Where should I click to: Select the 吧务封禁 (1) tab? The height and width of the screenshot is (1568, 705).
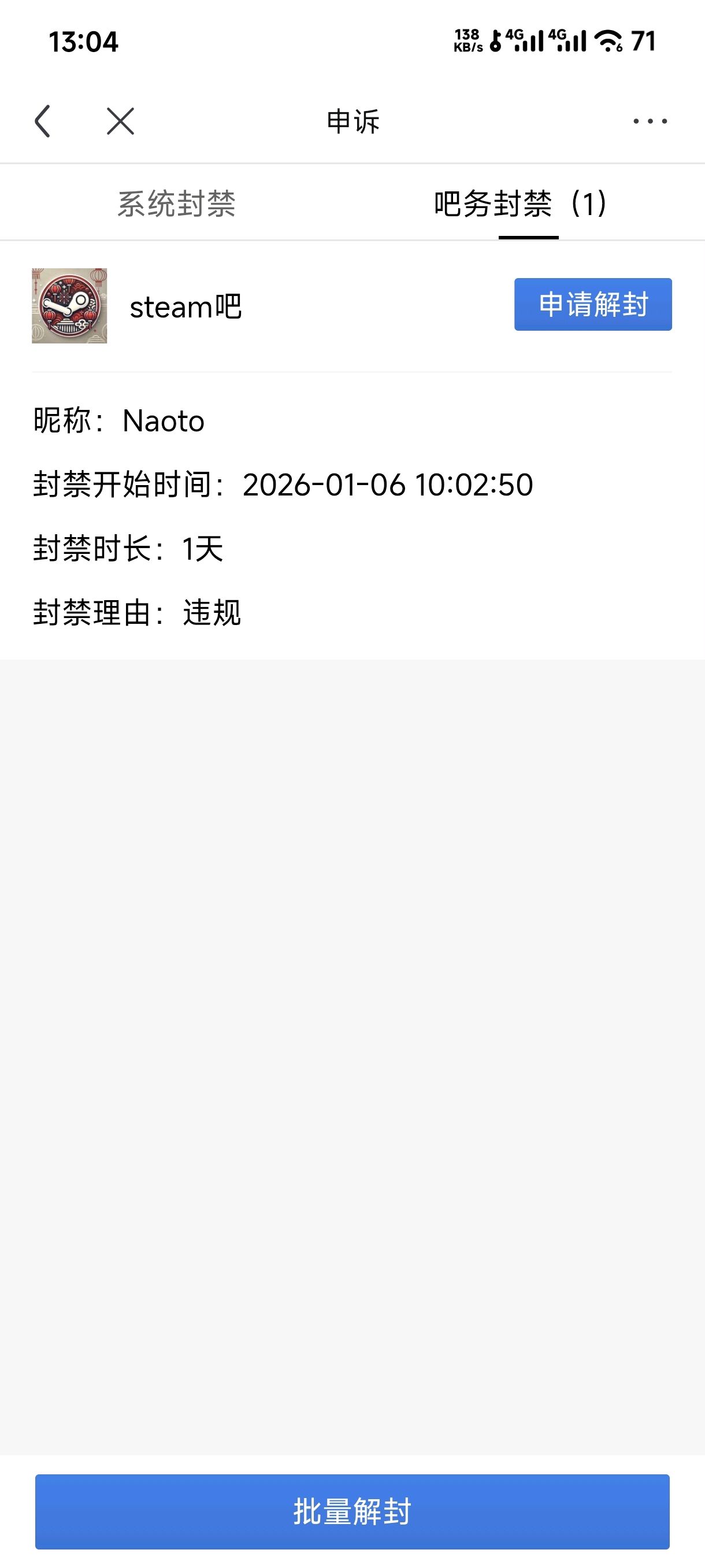[521, 204]
